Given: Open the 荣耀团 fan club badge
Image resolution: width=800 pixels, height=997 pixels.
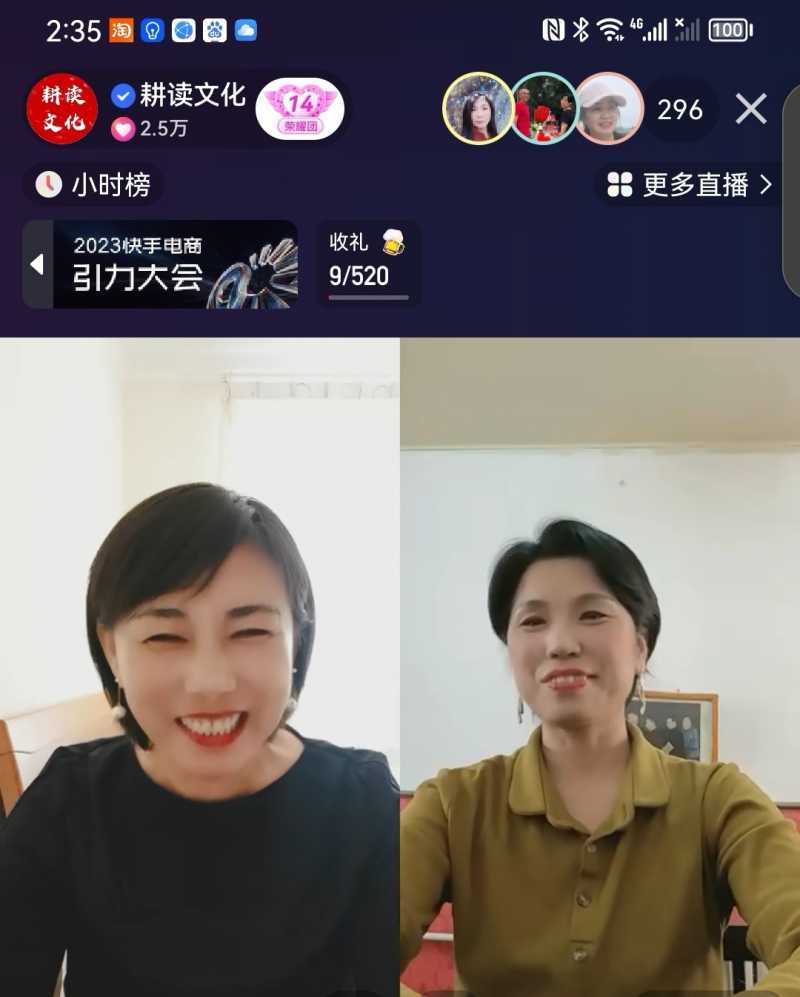Looking at the screenshot, I should pyautogui.click(x=299, y=124).
